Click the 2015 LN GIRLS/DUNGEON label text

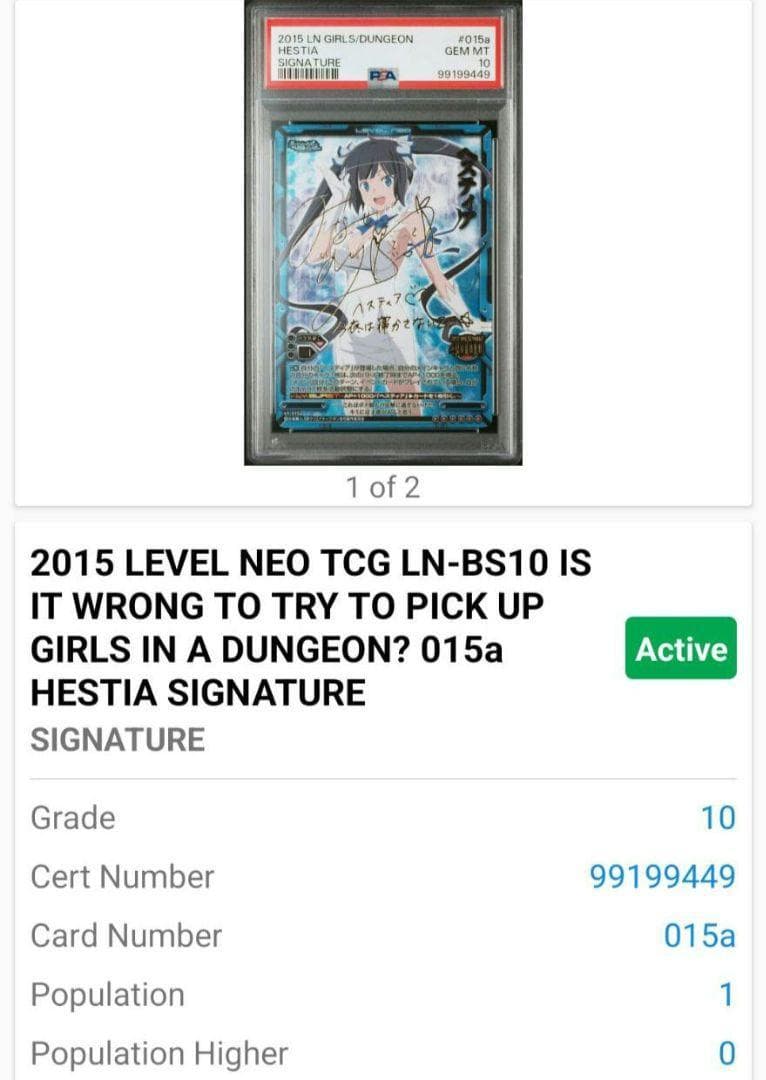(345, 38)
